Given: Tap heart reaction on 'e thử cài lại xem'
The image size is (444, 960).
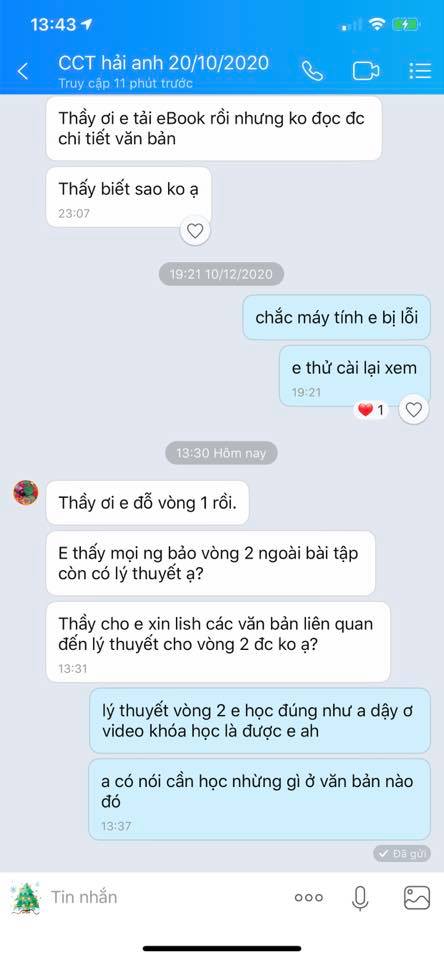Looking at the screenshot, I should point(413,409).
